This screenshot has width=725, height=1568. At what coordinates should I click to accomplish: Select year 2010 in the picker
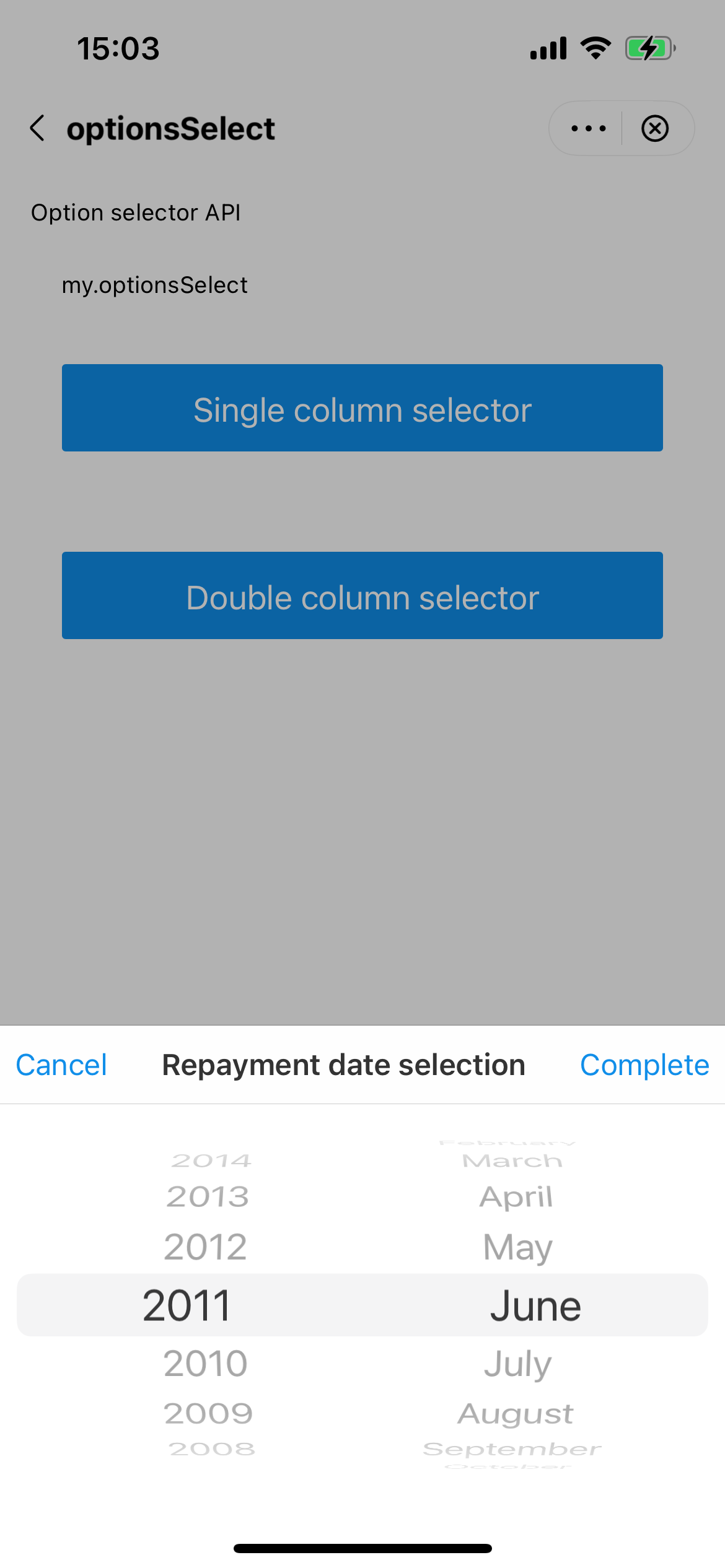(206, 1363)
